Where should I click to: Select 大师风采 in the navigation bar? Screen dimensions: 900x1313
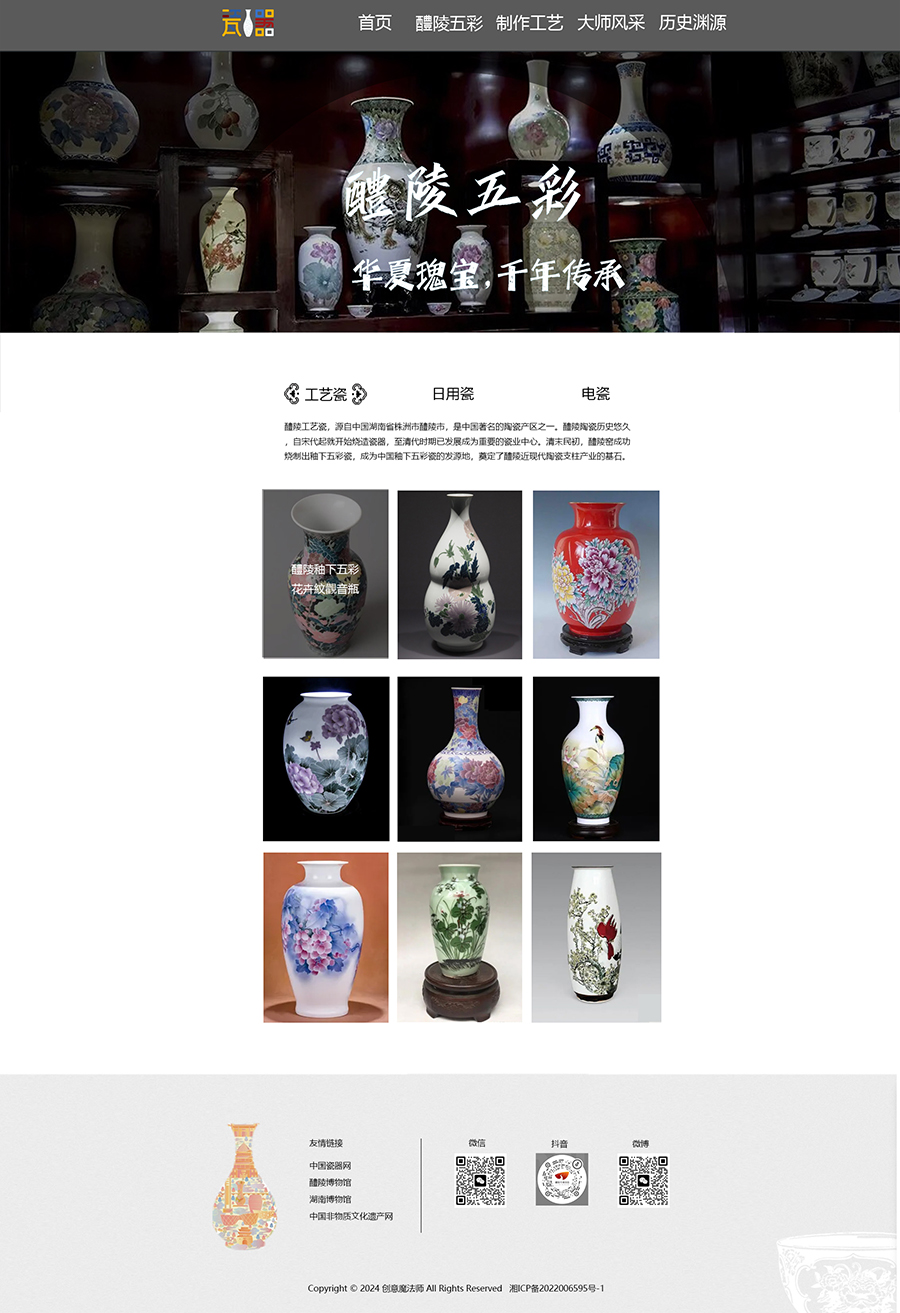coord(610,23)
